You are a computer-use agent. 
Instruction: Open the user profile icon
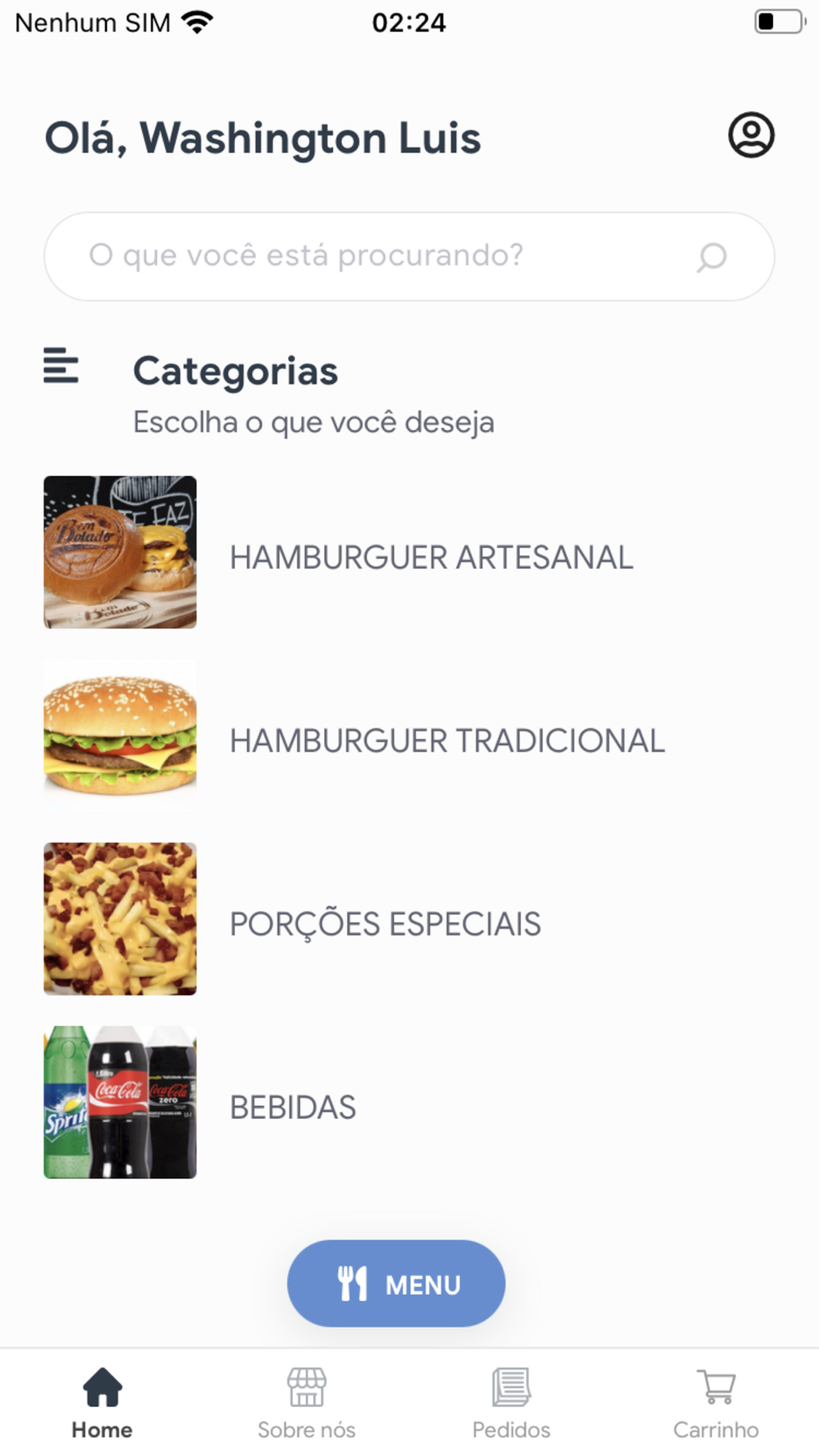click(x=751, y=135)
